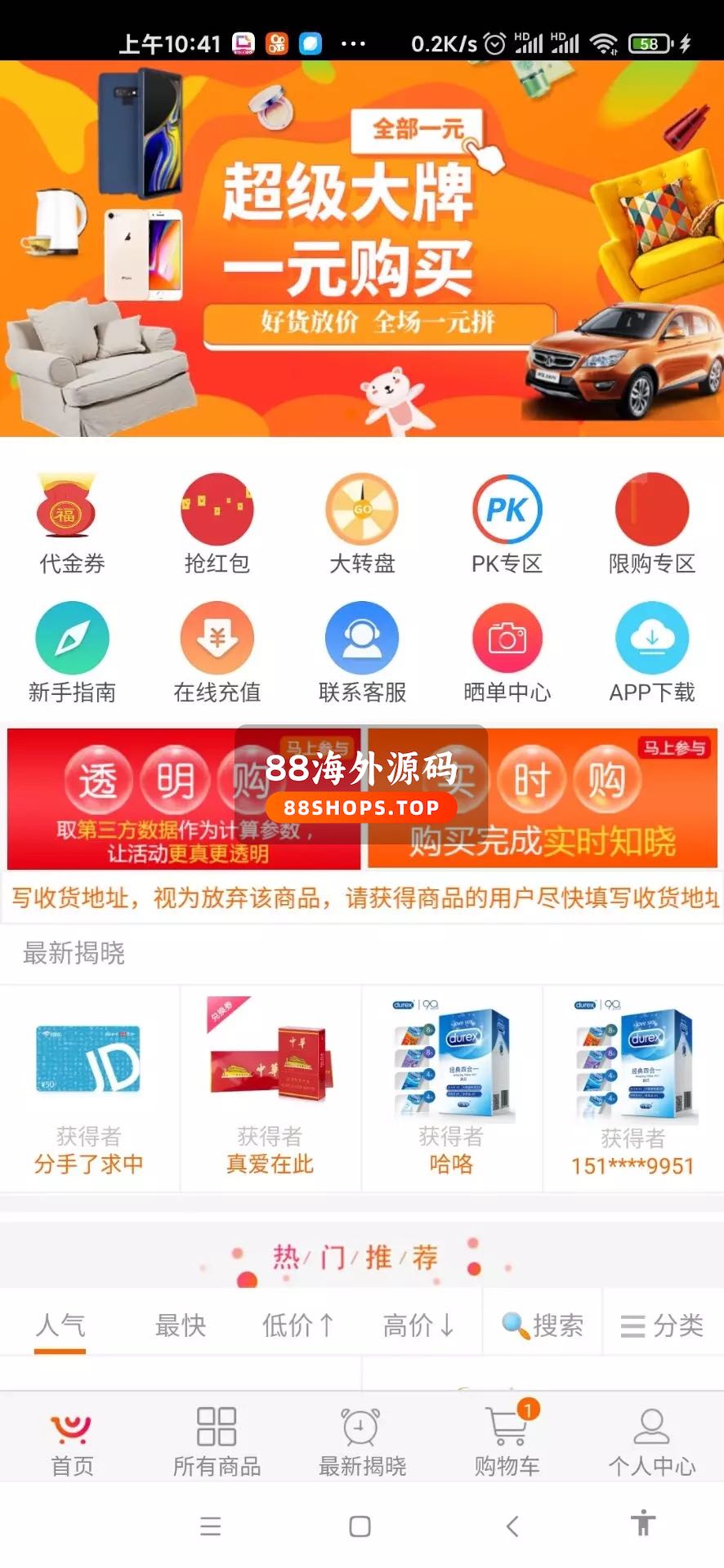
Task: Open the 分类 category menu
Action: pyautogui.click(x=663, y=1325)
